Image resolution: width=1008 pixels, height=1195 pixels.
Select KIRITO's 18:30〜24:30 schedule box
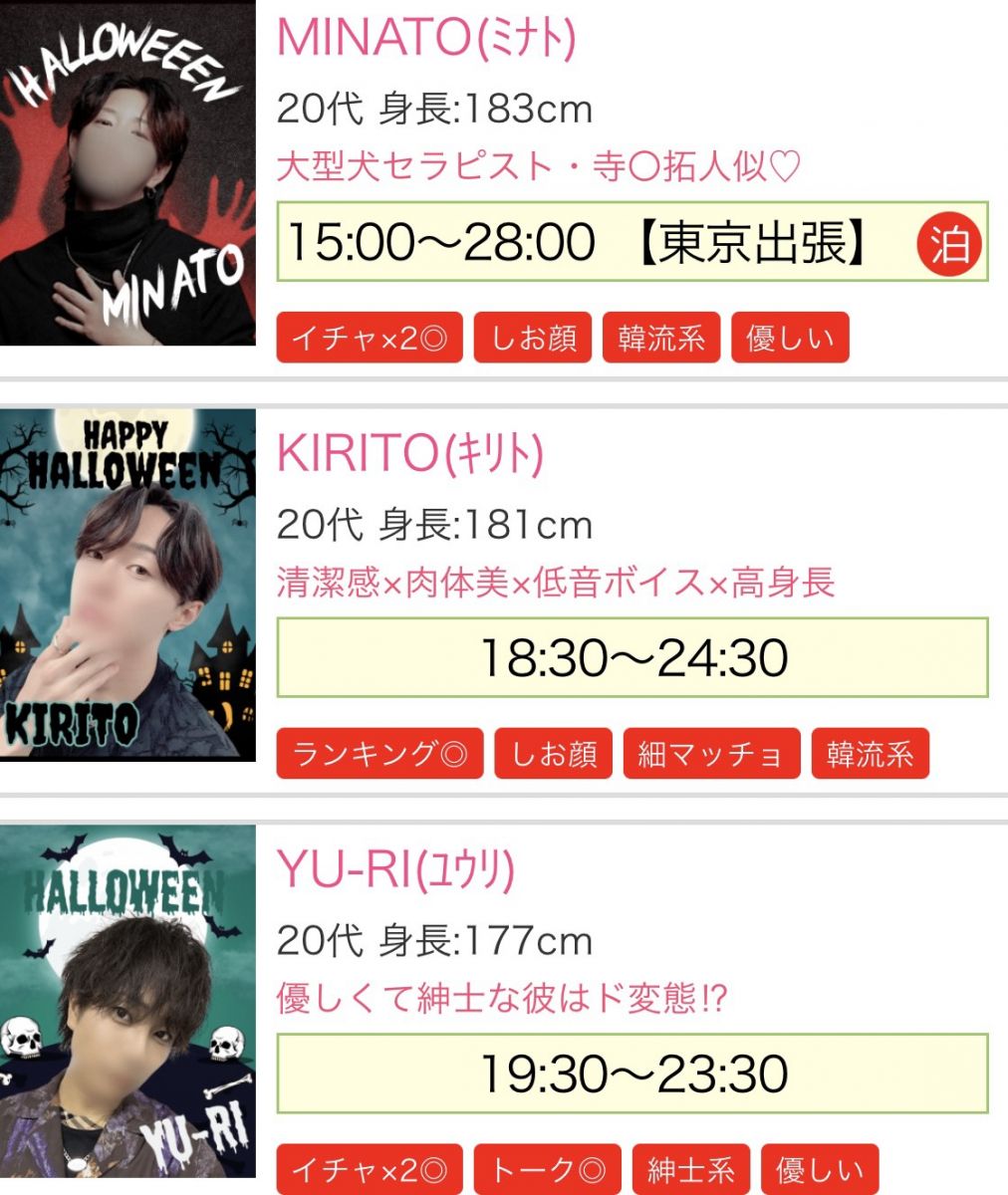(631, 658)
